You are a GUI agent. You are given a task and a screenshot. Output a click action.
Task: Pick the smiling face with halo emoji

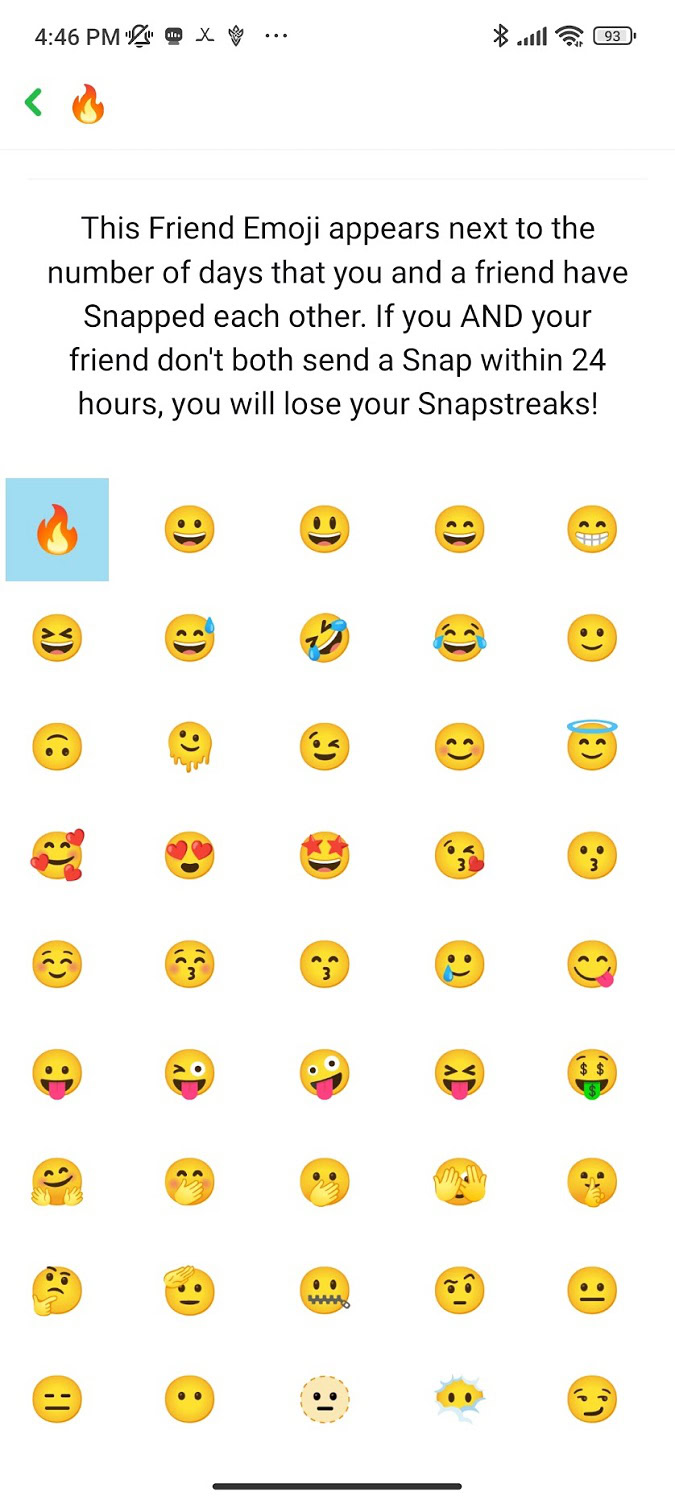tap(592, 745)
